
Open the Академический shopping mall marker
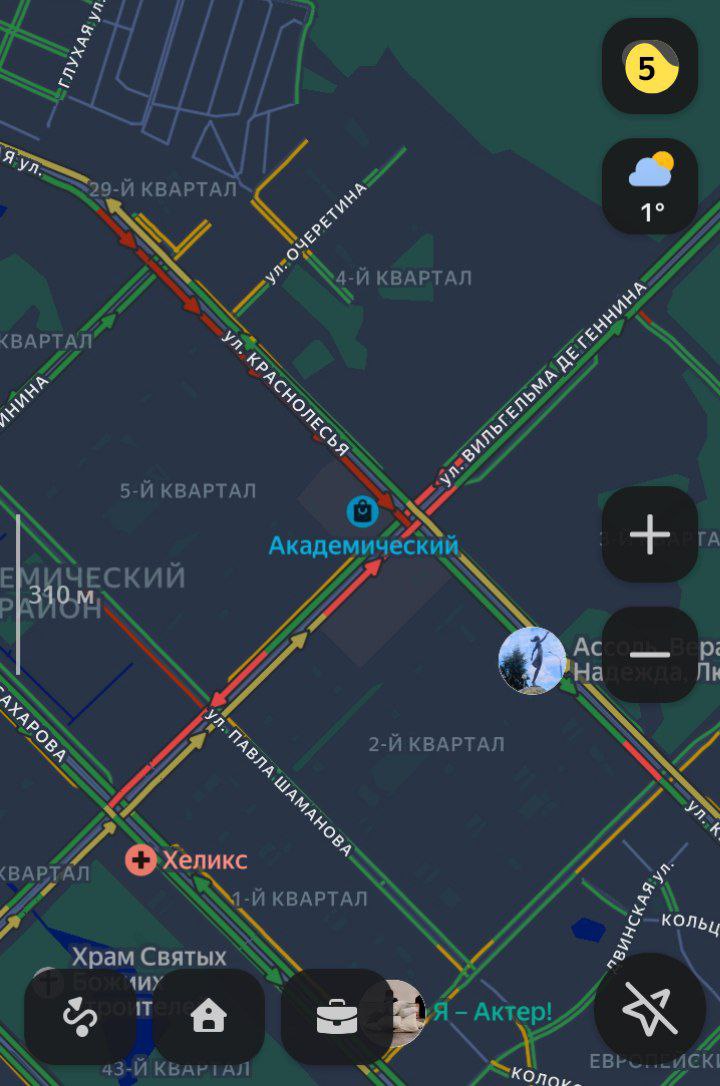[x=362, y=511]
